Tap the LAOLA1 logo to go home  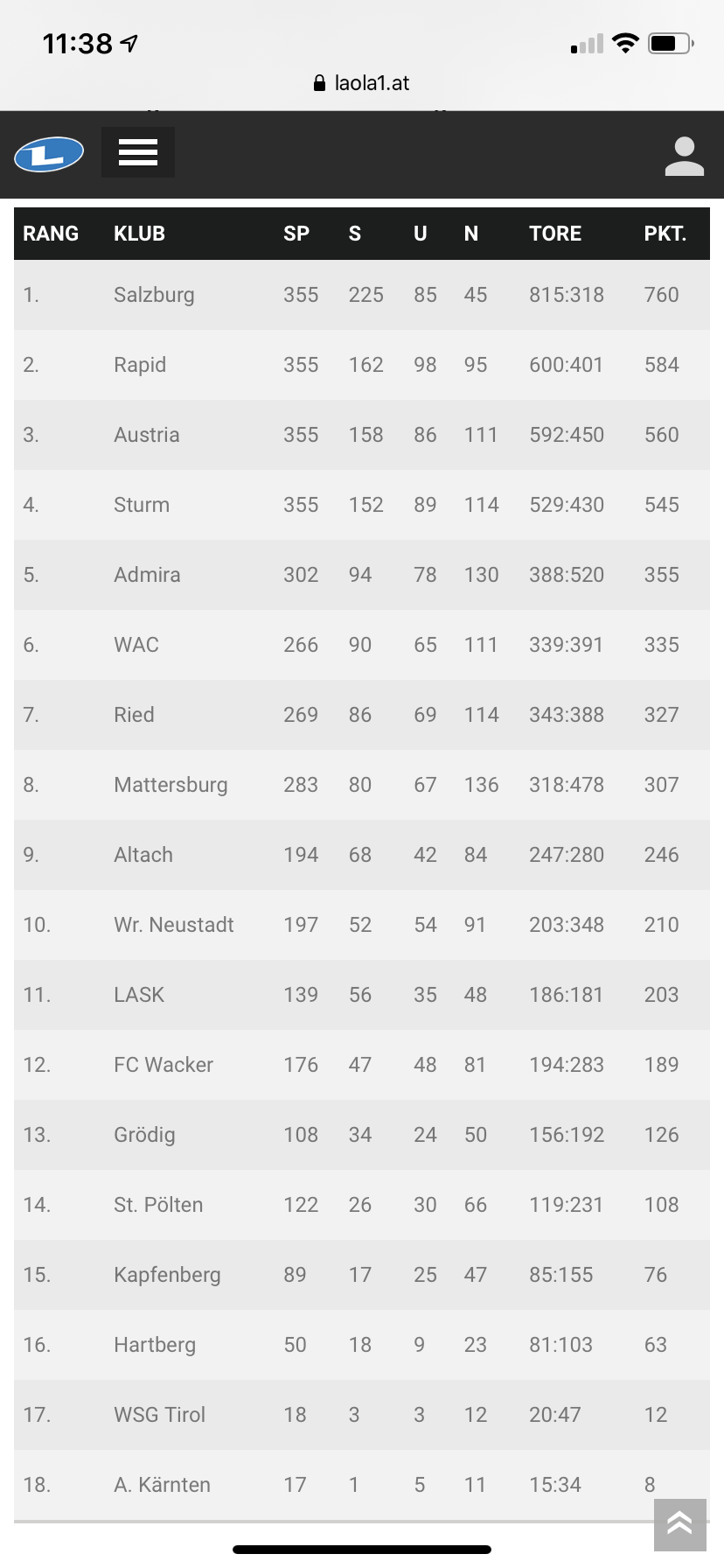click(x=49, y=155)
